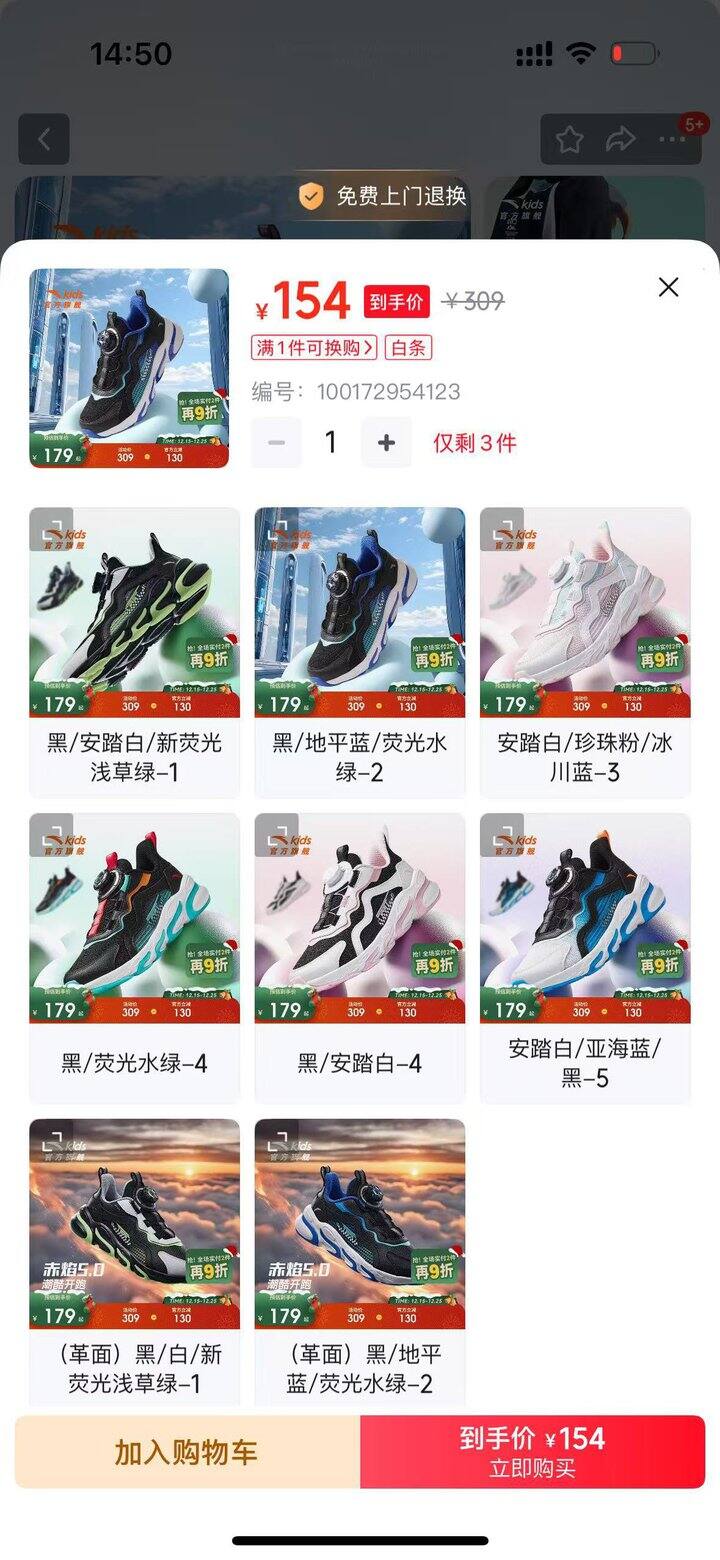
Task: Click the star icon to favorite this product
Action: point(570,140)
